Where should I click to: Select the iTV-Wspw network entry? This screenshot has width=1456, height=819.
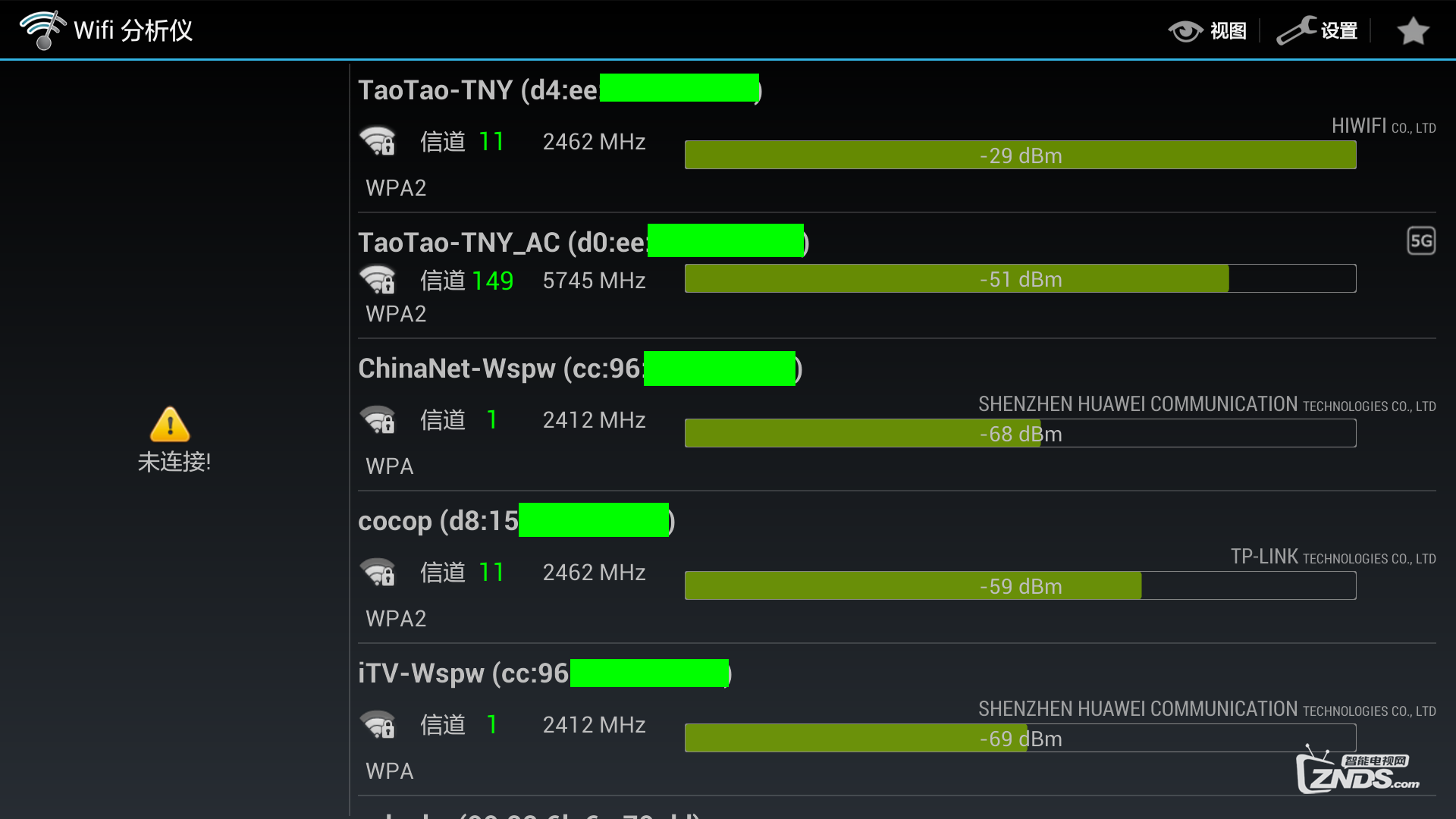tap(895, 720)
